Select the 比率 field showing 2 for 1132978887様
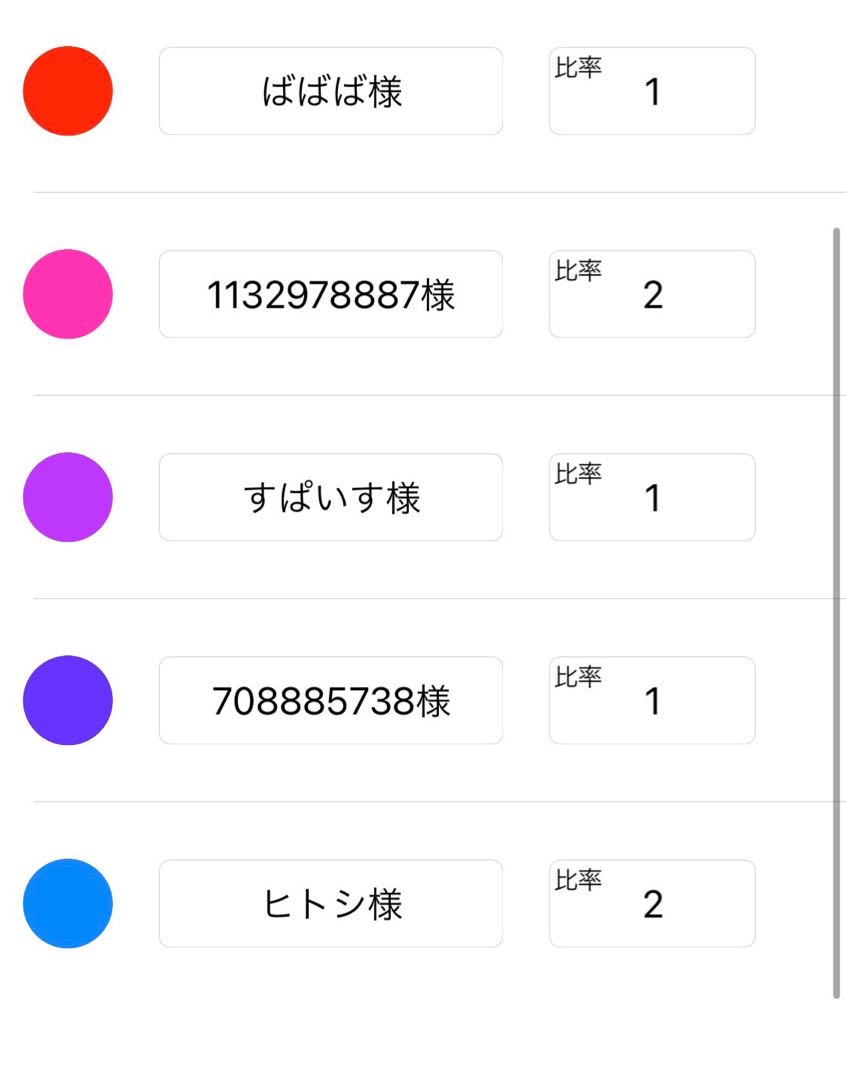 coord(651,294)
